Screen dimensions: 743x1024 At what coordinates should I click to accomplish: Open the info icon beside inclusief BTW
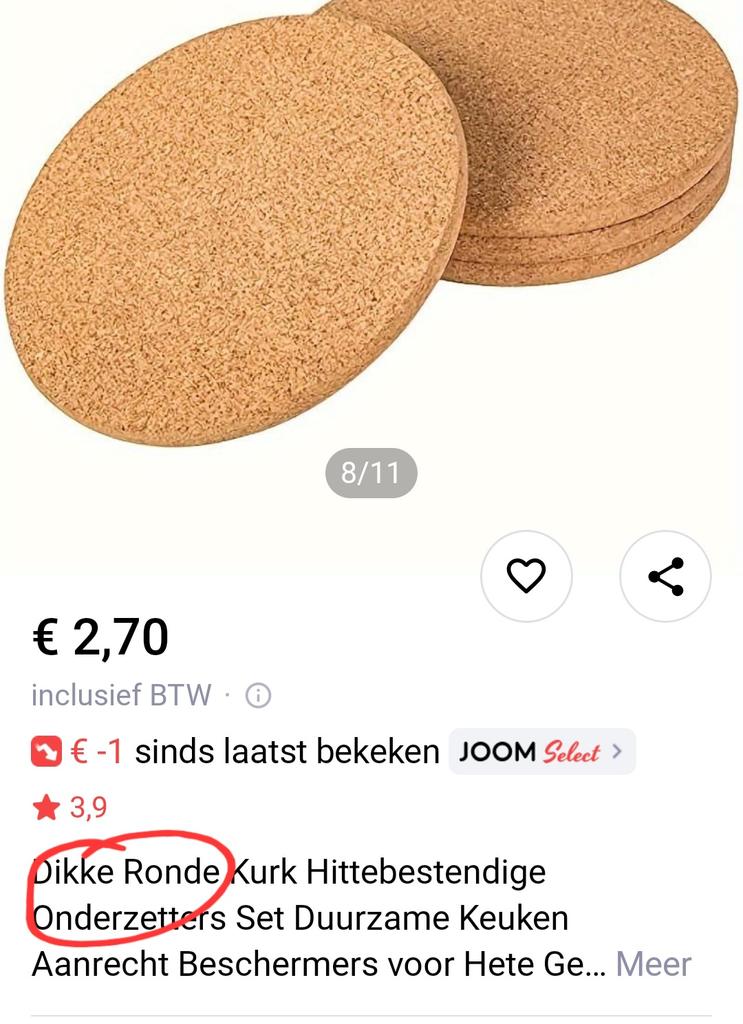[258, 695]
